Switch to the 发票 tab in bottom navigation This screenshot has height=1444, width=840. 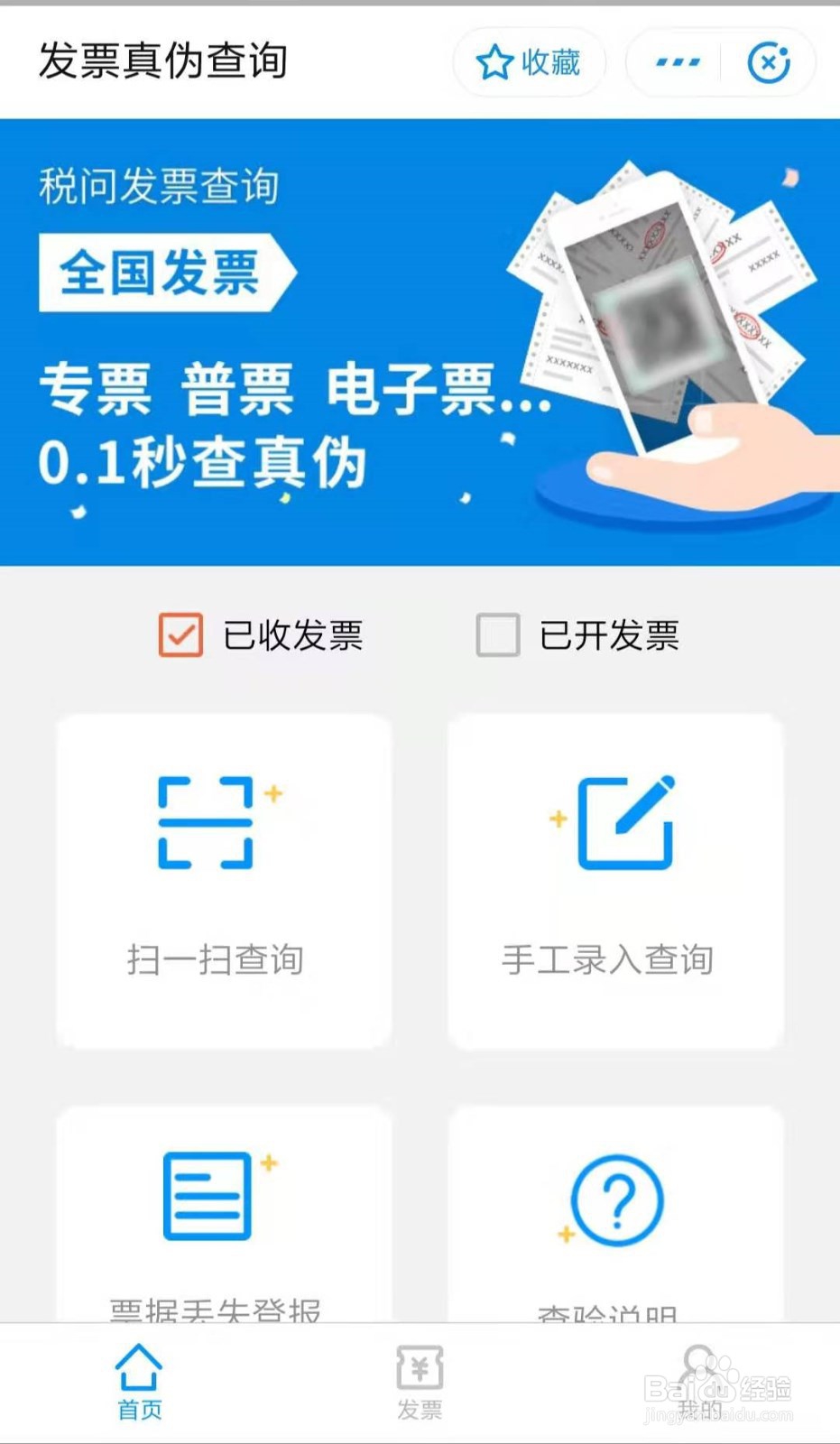[x=418, y=1379]
